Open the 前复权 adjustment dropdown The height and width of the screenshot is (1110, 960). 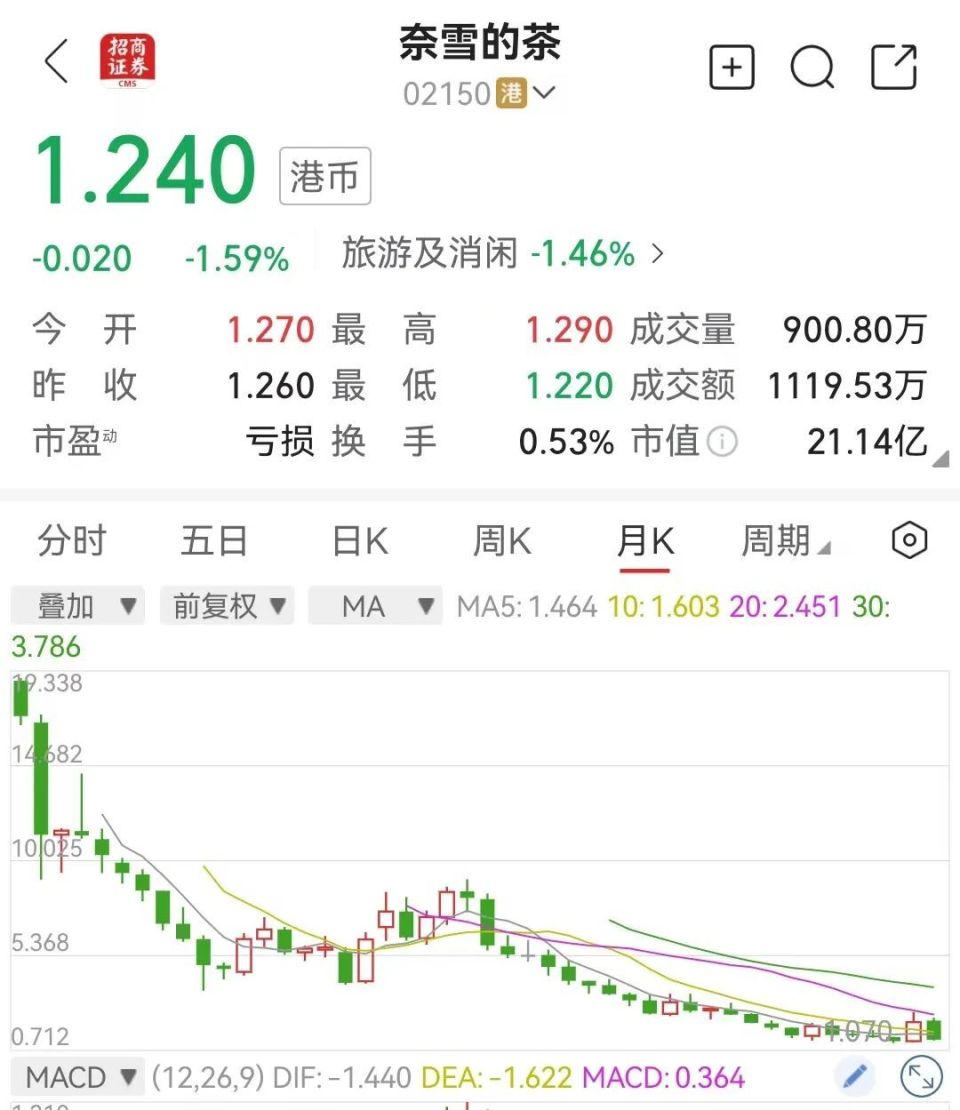(227, 606)
